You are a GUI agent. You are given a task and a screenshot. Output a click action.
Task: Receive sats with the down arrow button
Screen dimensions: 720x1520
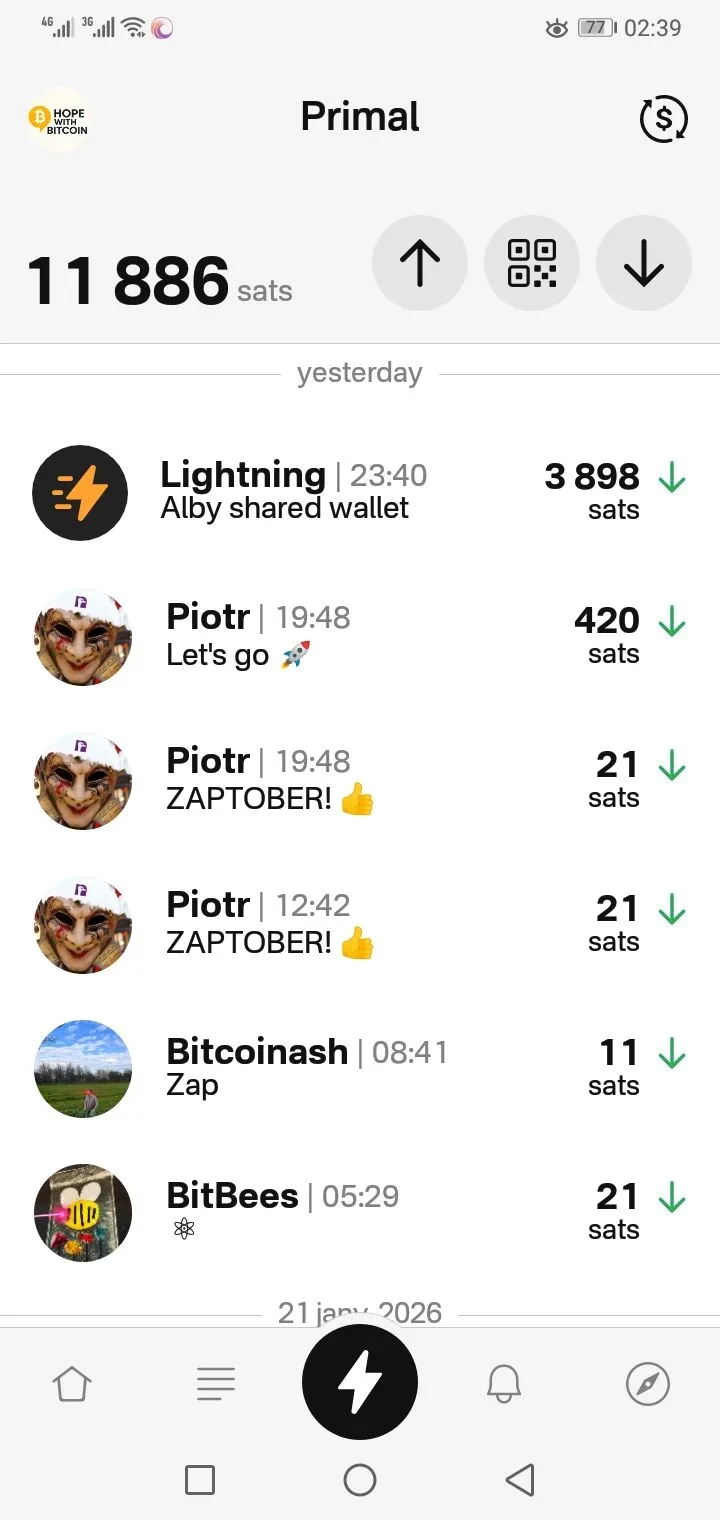pyautogui.click(x=644, y=264)
